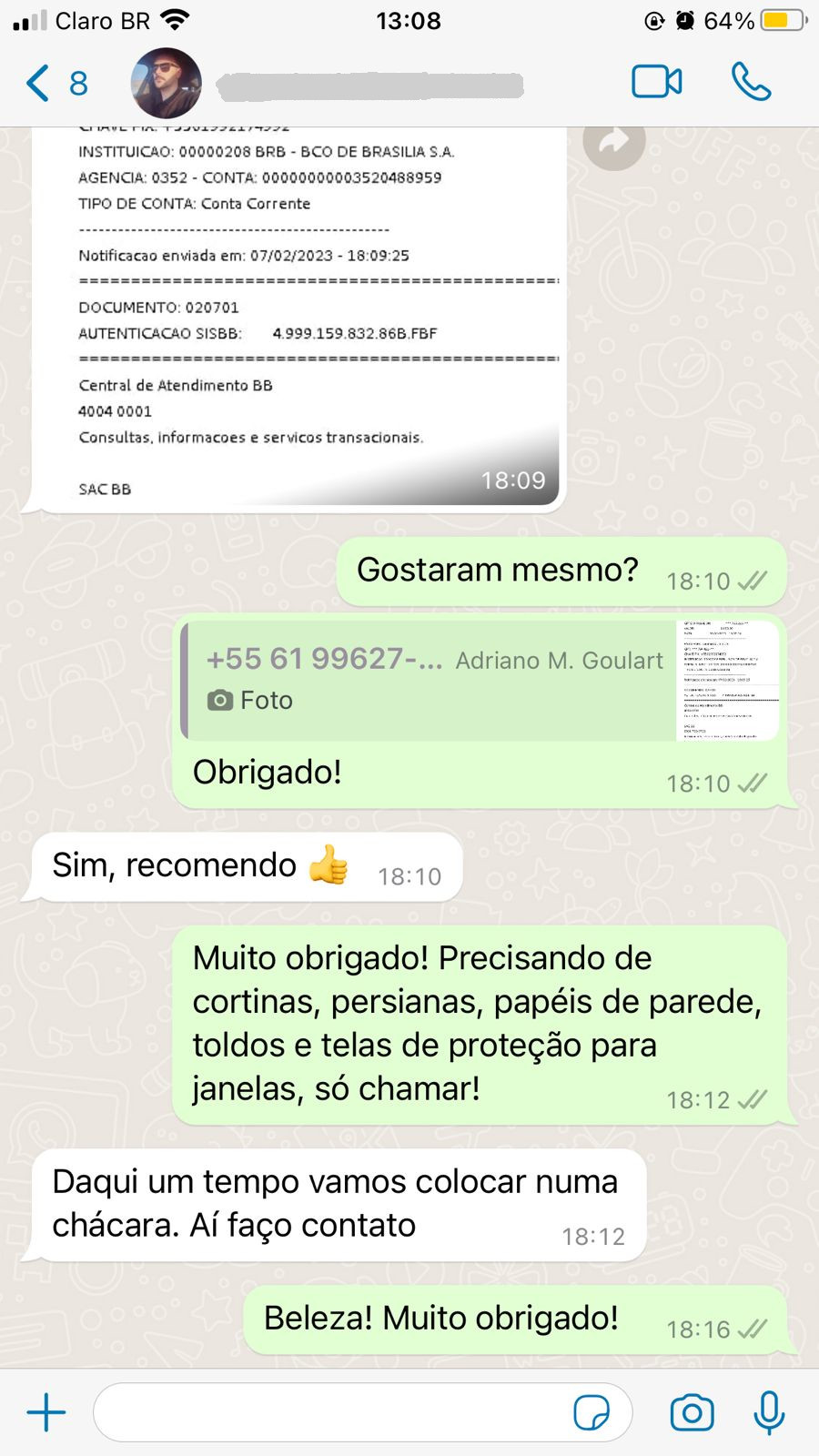Go back to the chat list
This screenshot has width=819, height=1456.
55,84
